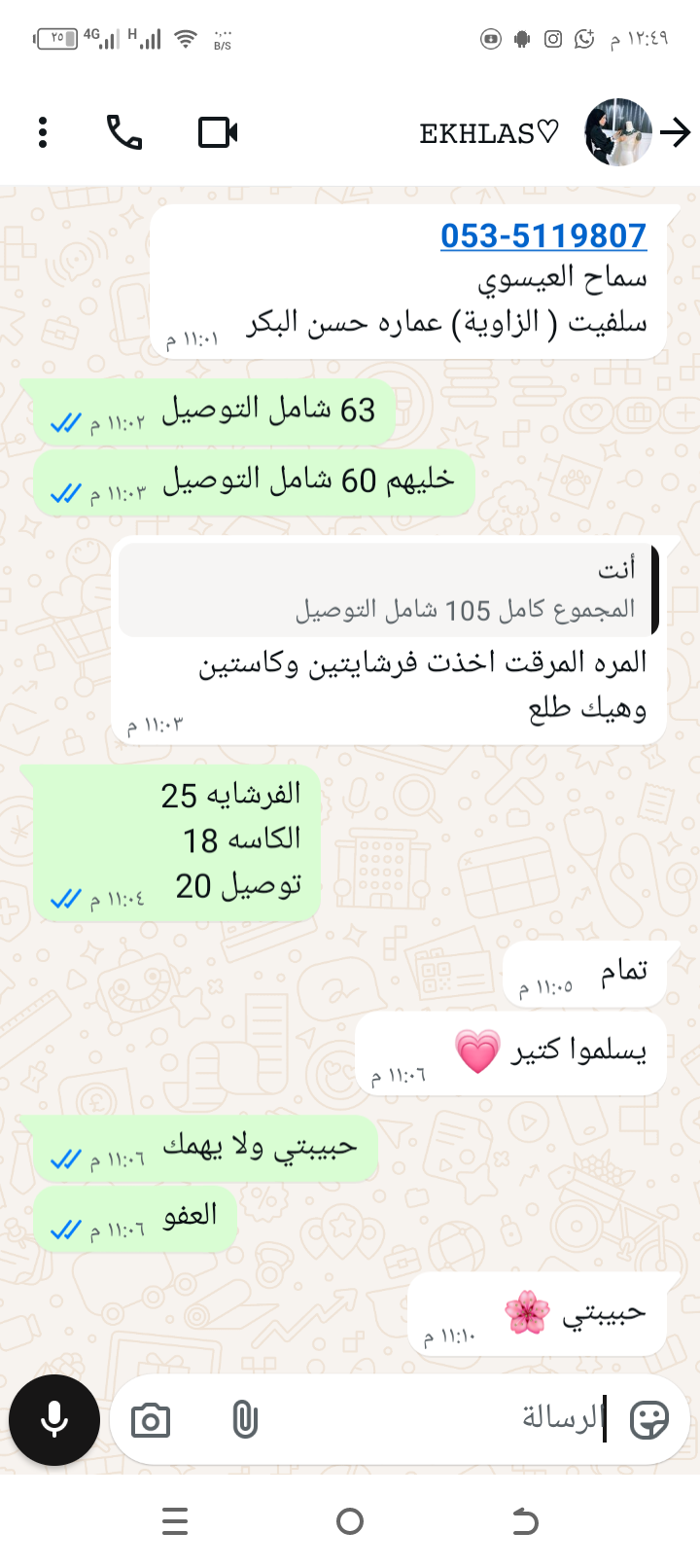The image size is (700, 1568).
Task: Open the camera from the message bar
Action: (151, 1421)
